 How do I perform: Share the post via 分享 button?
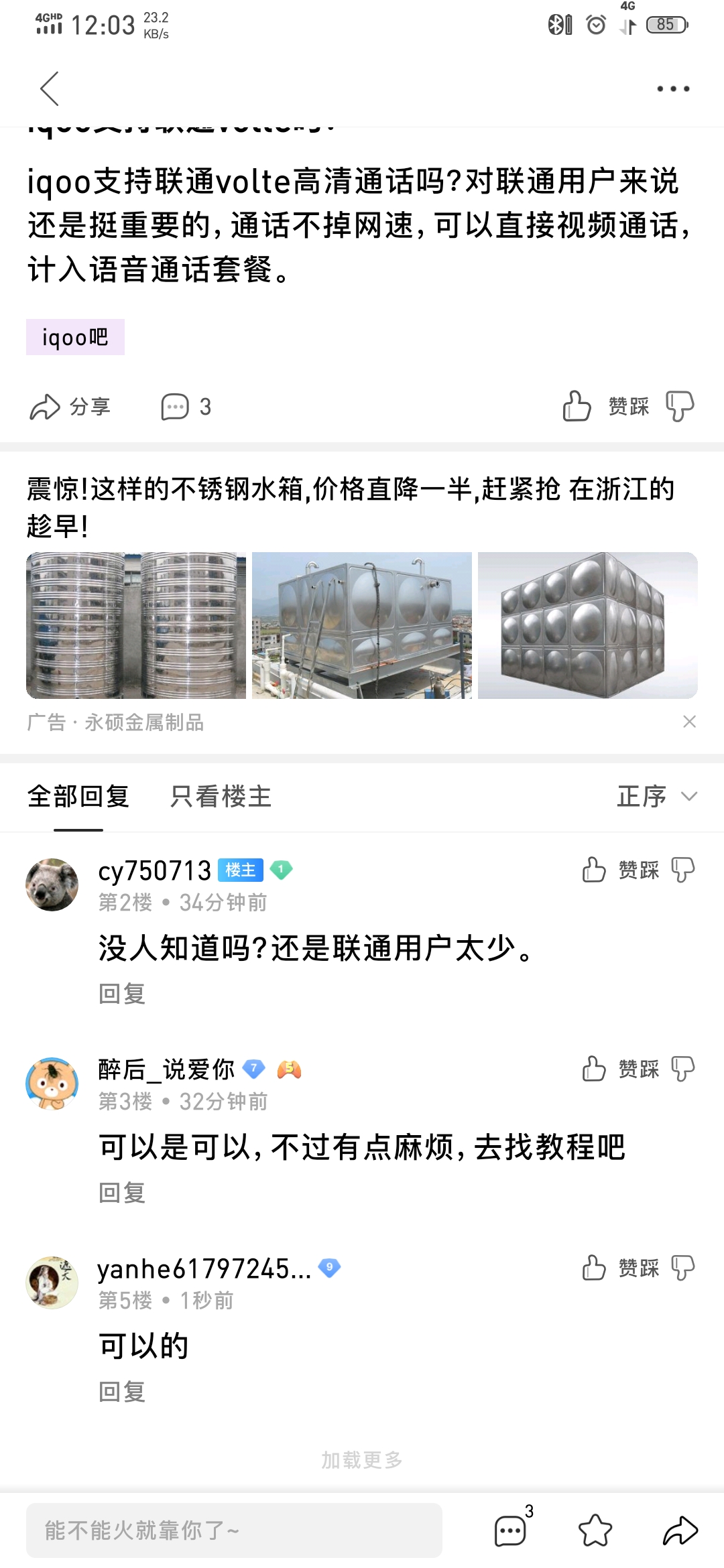(70, 407)
